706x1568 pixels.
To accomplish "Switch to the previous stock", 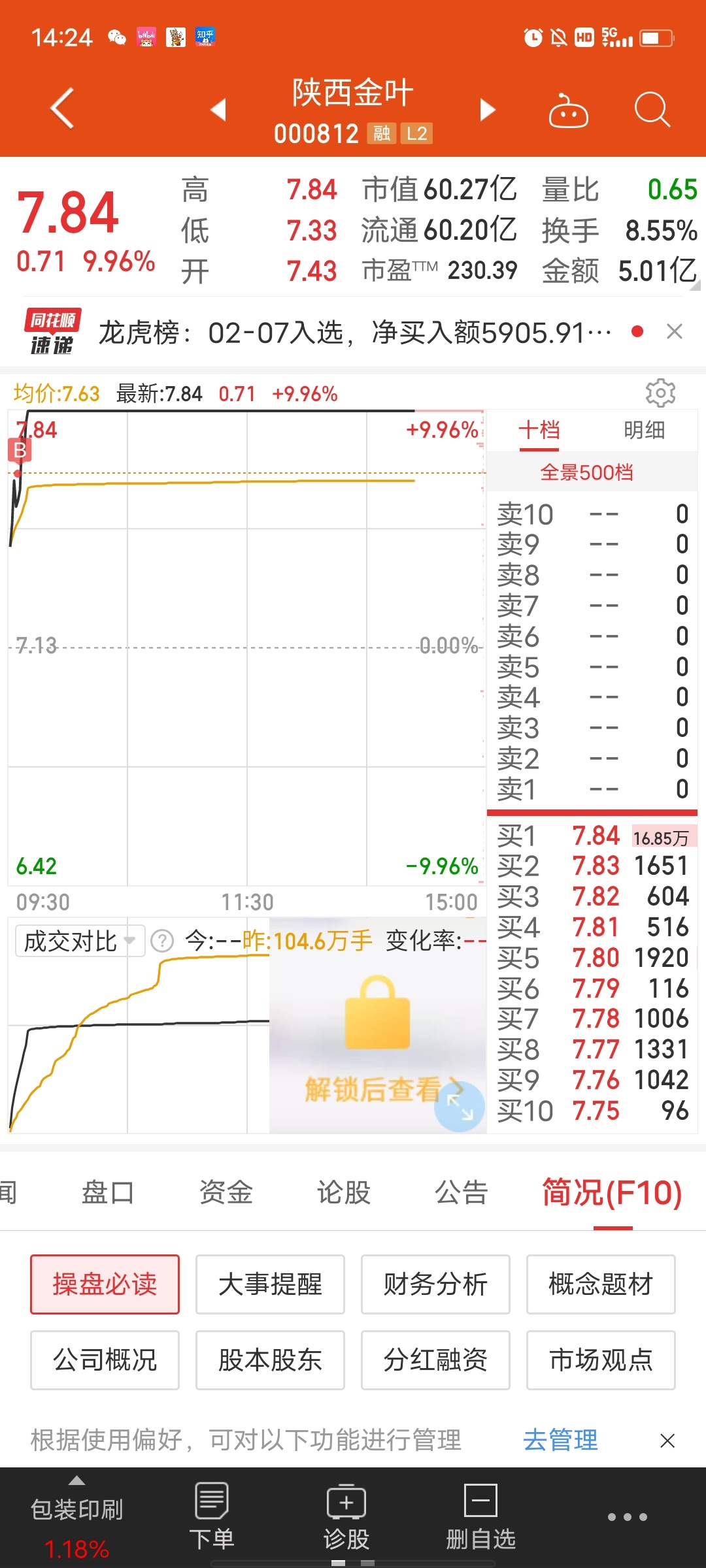I will tap(218, 109).
